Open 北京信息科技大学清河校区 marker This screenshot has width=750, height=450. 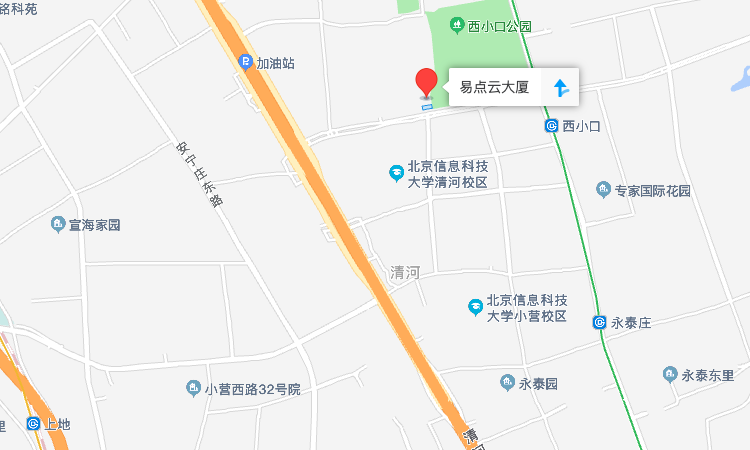[397, 174]
